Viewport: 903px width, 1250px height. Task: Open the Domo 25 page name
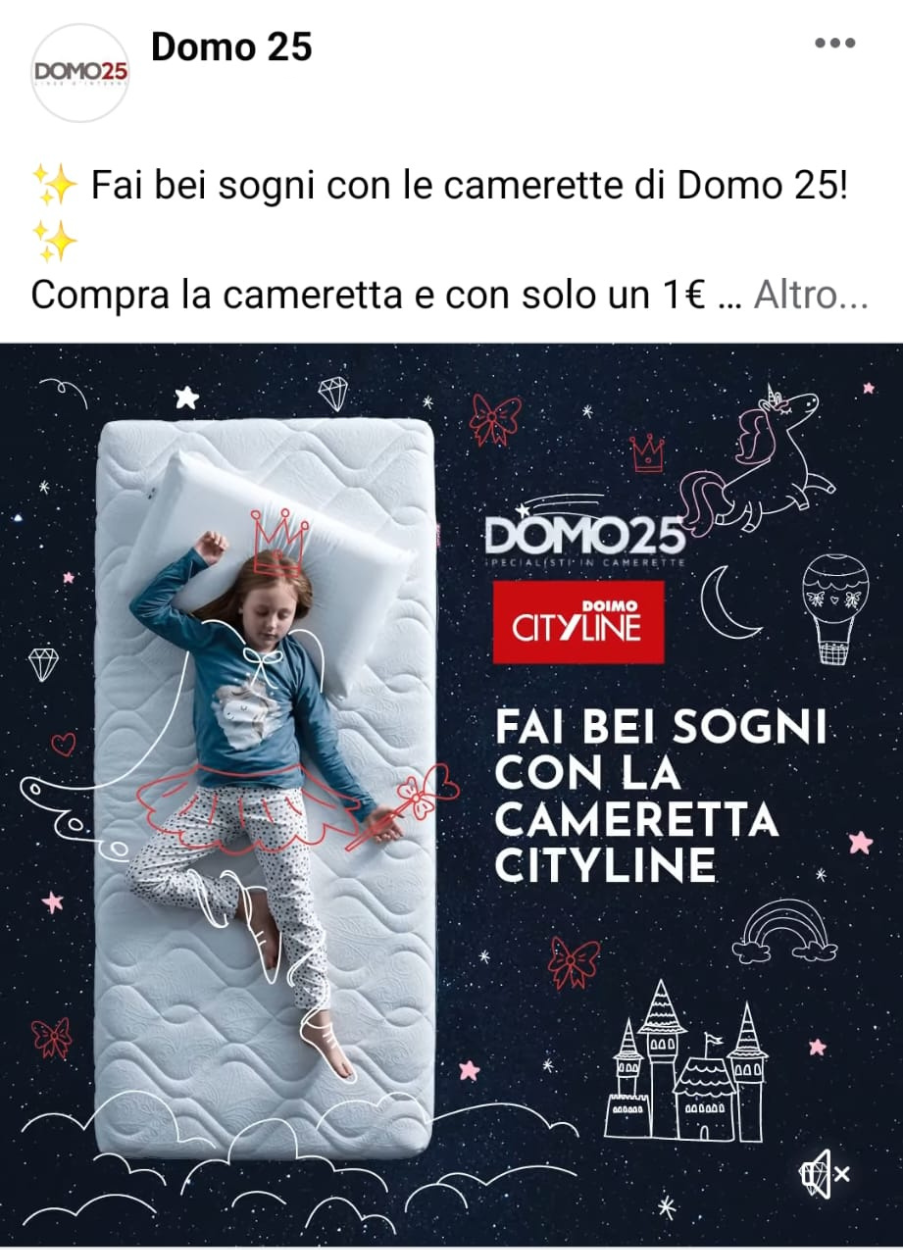[x=231, y=46]
